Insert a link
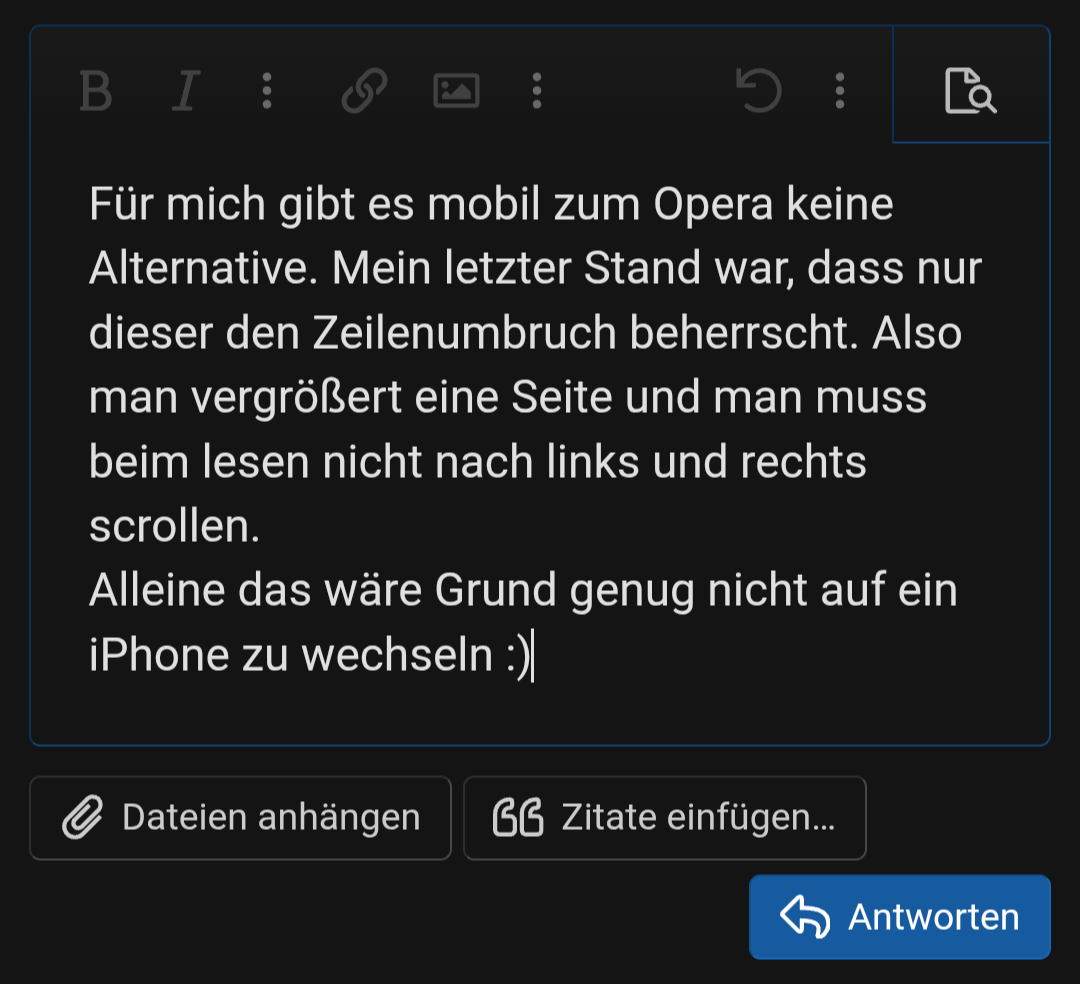1080x984 pixels. coord(364,91)
